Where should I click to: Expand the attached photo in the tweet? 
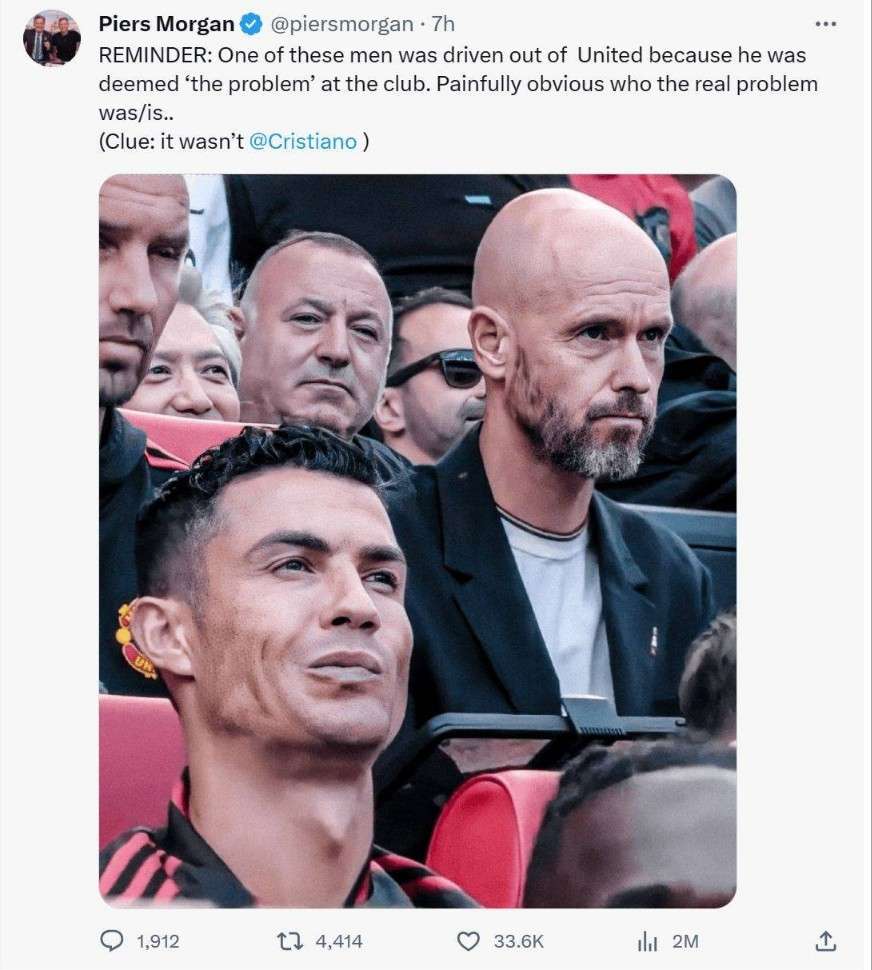pyautogui.click(x=417, y=540)
